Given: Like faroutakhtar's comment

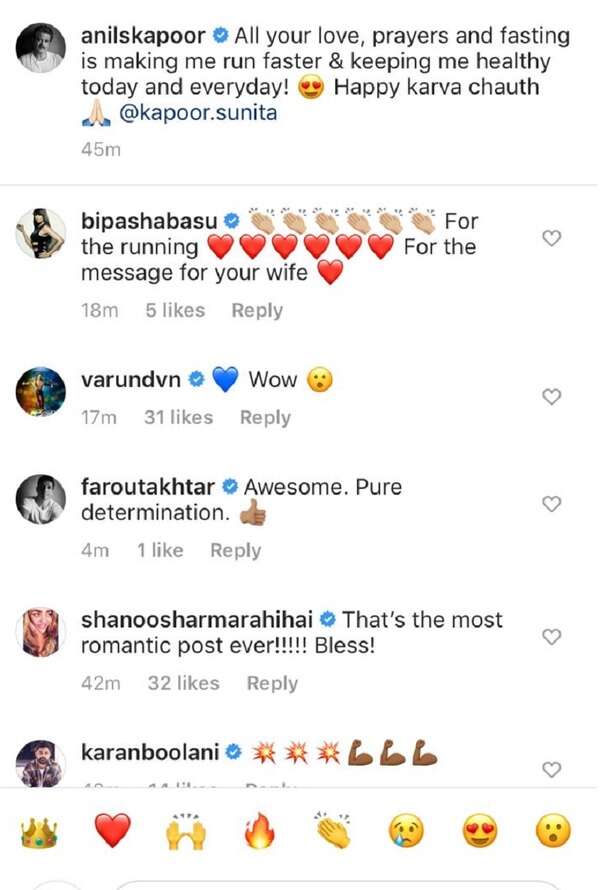Looking at the screenshot, I should (x=551, y=504).
